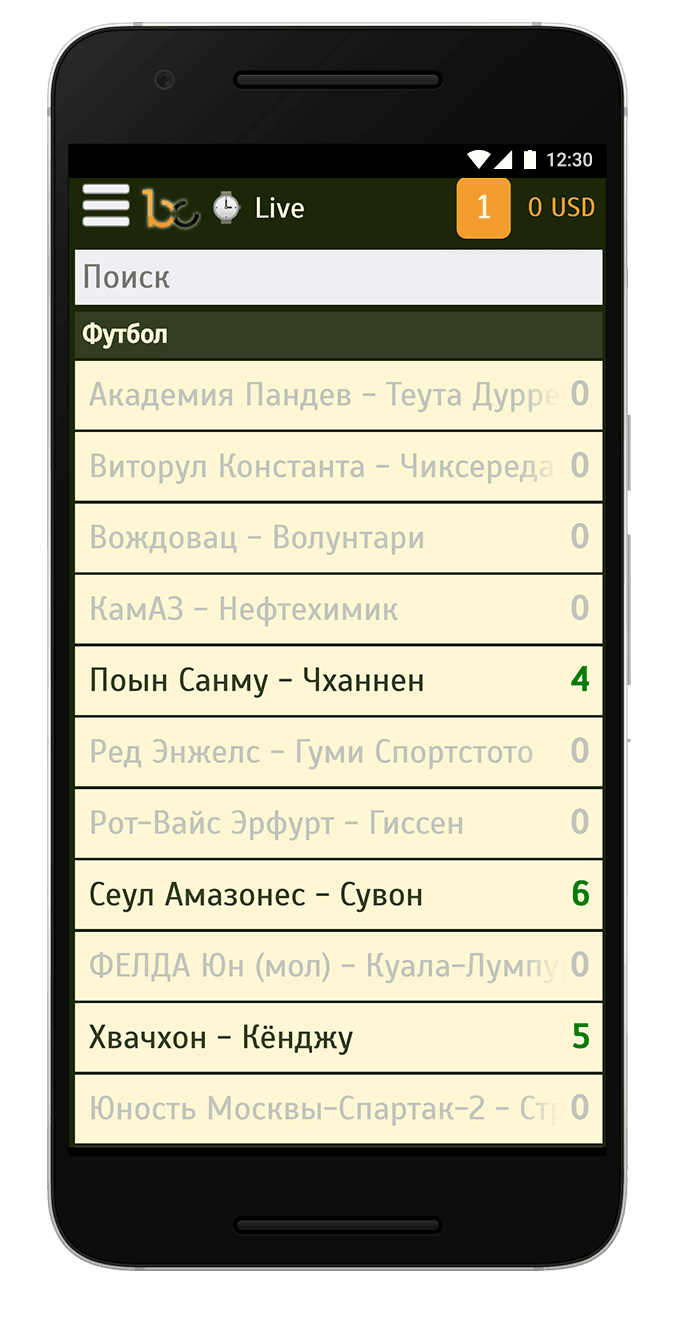
Task: Open the hamburger drawer menu
Action: click(106, 207)
